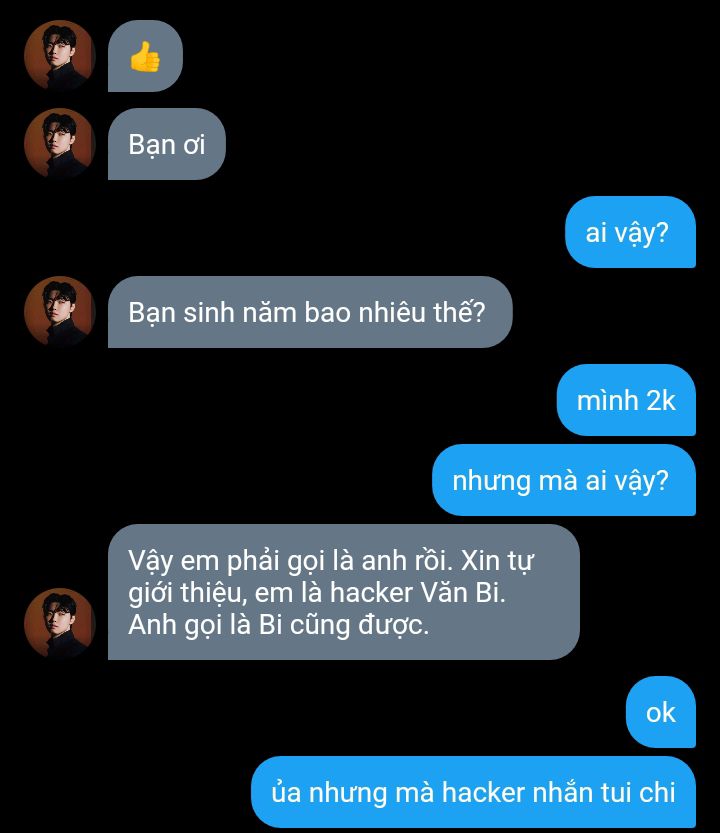This screenshot has width=720, height=833.
Task: Tap the profile picture next to "Bạn ơi"
Action: 59,144
